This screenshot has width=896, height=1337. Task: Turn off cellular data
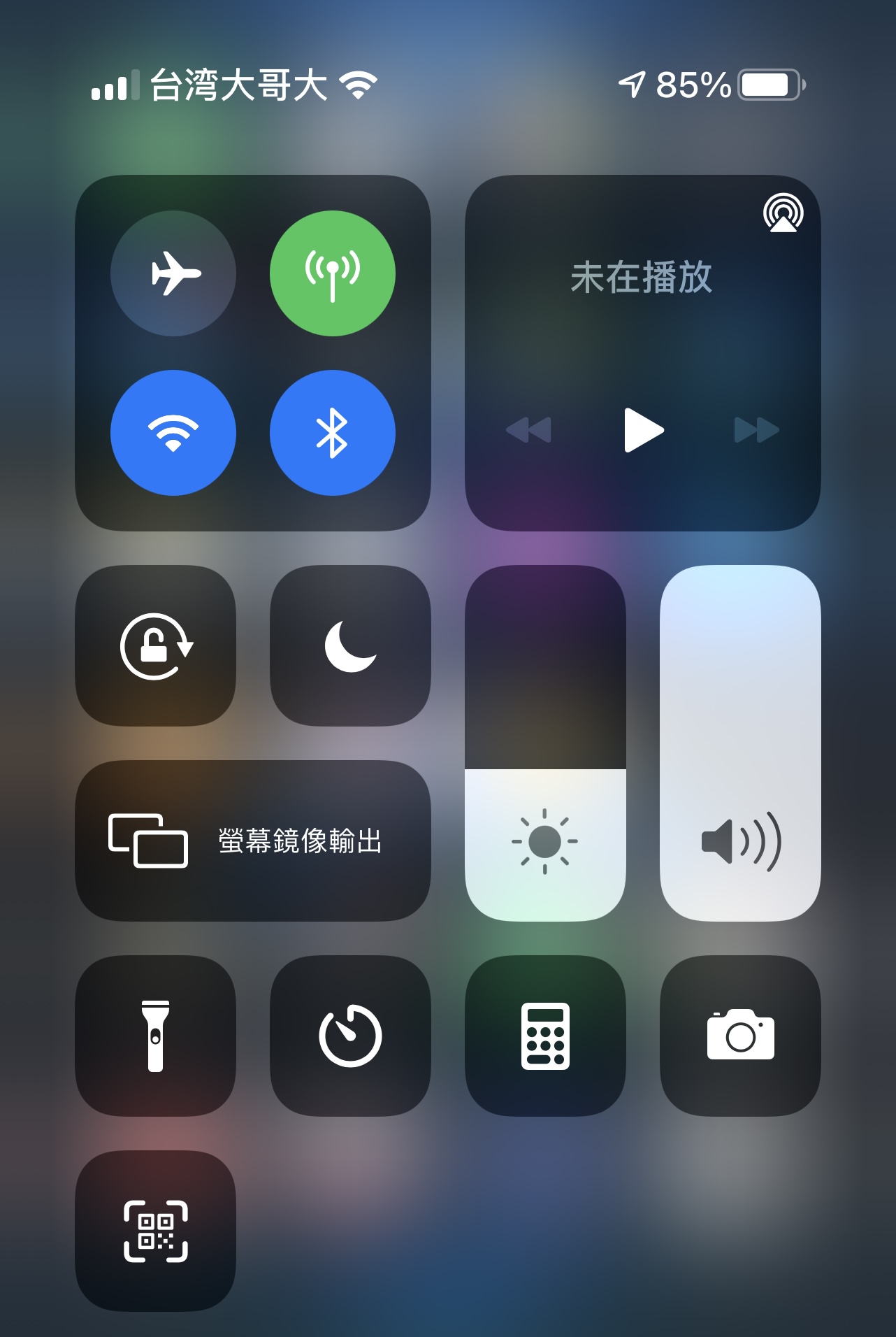tap(333, 273)
